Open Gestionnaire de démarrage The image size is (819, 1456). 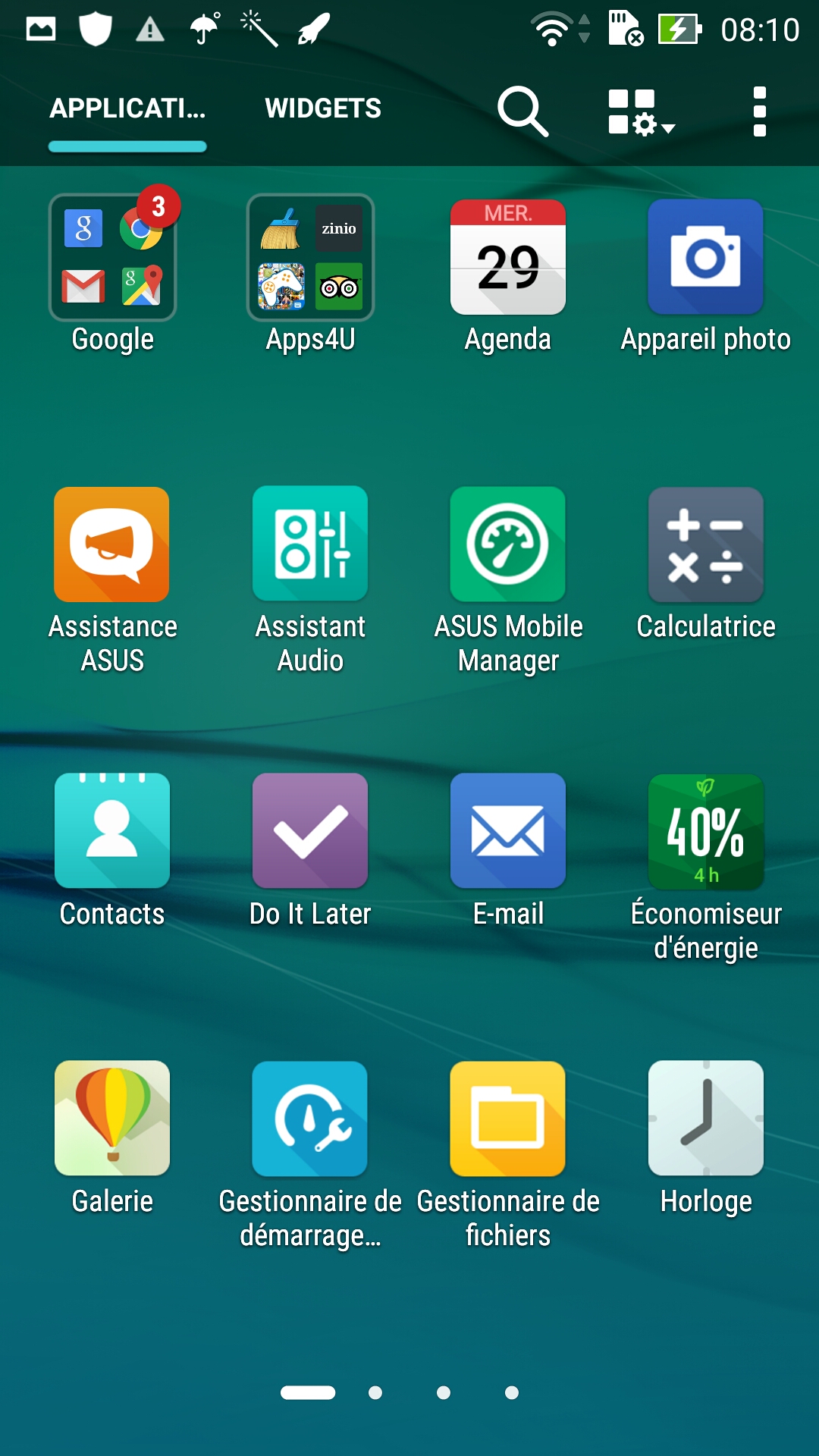click(310, 1119)
